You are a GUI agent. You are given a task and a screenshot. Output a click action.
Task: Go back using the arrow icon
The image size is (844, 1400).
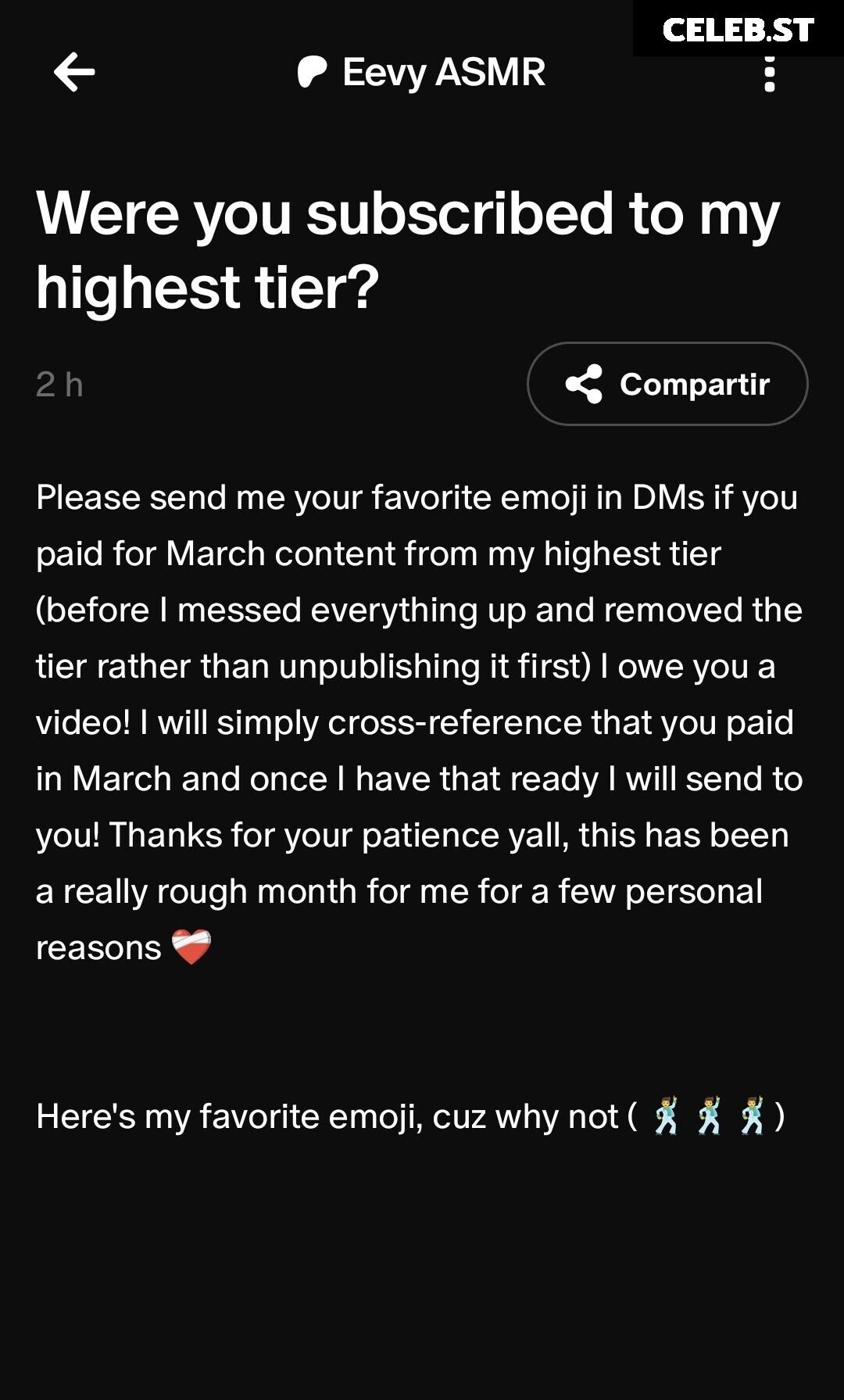pos(74,72)
